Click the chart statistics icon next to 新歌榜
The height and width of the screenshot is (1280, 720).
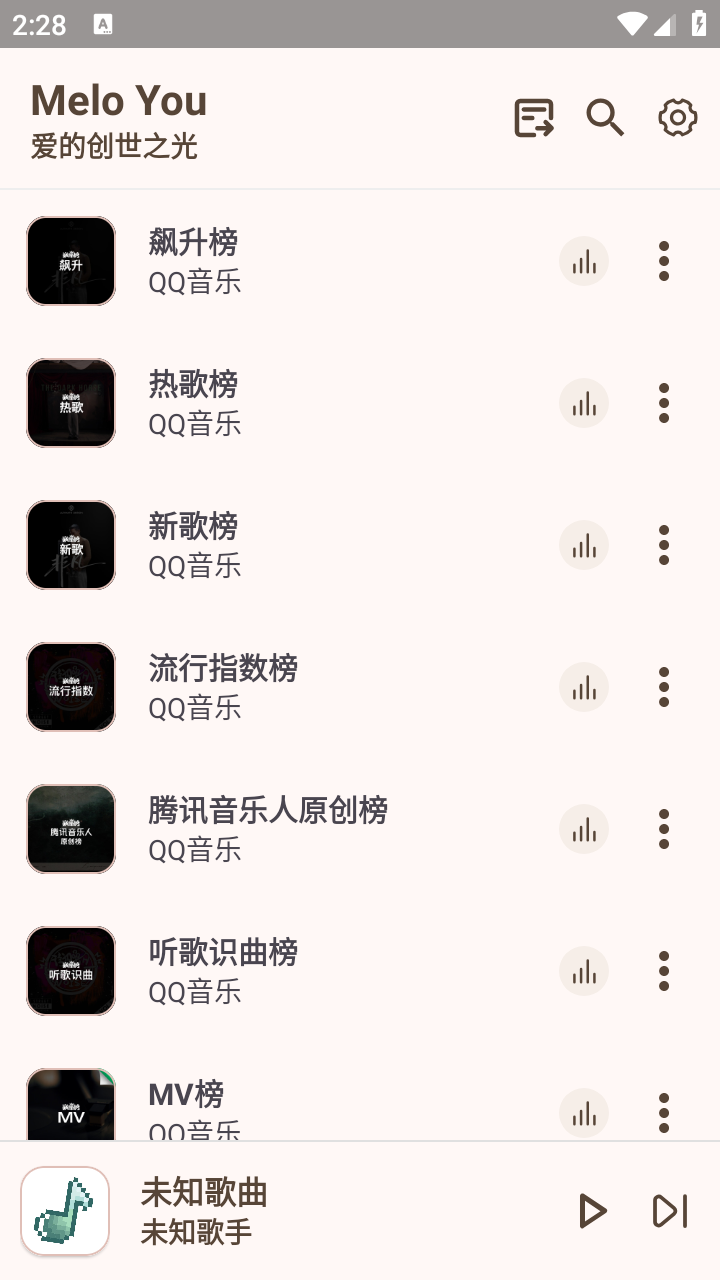[x=584, y=545]
